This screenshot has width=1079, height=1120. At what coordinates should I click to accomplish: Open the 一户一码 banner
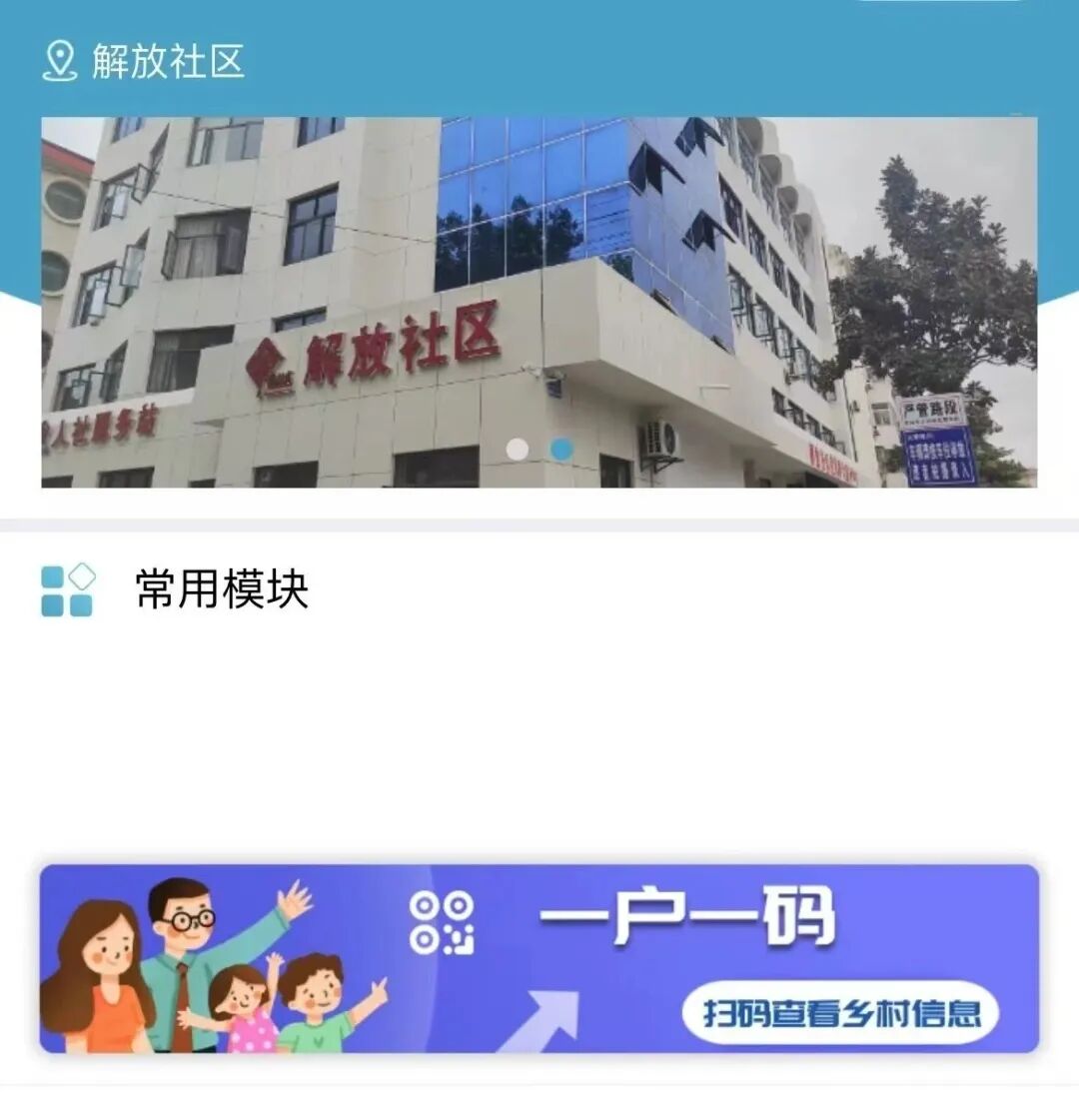(x=539, y=957)
